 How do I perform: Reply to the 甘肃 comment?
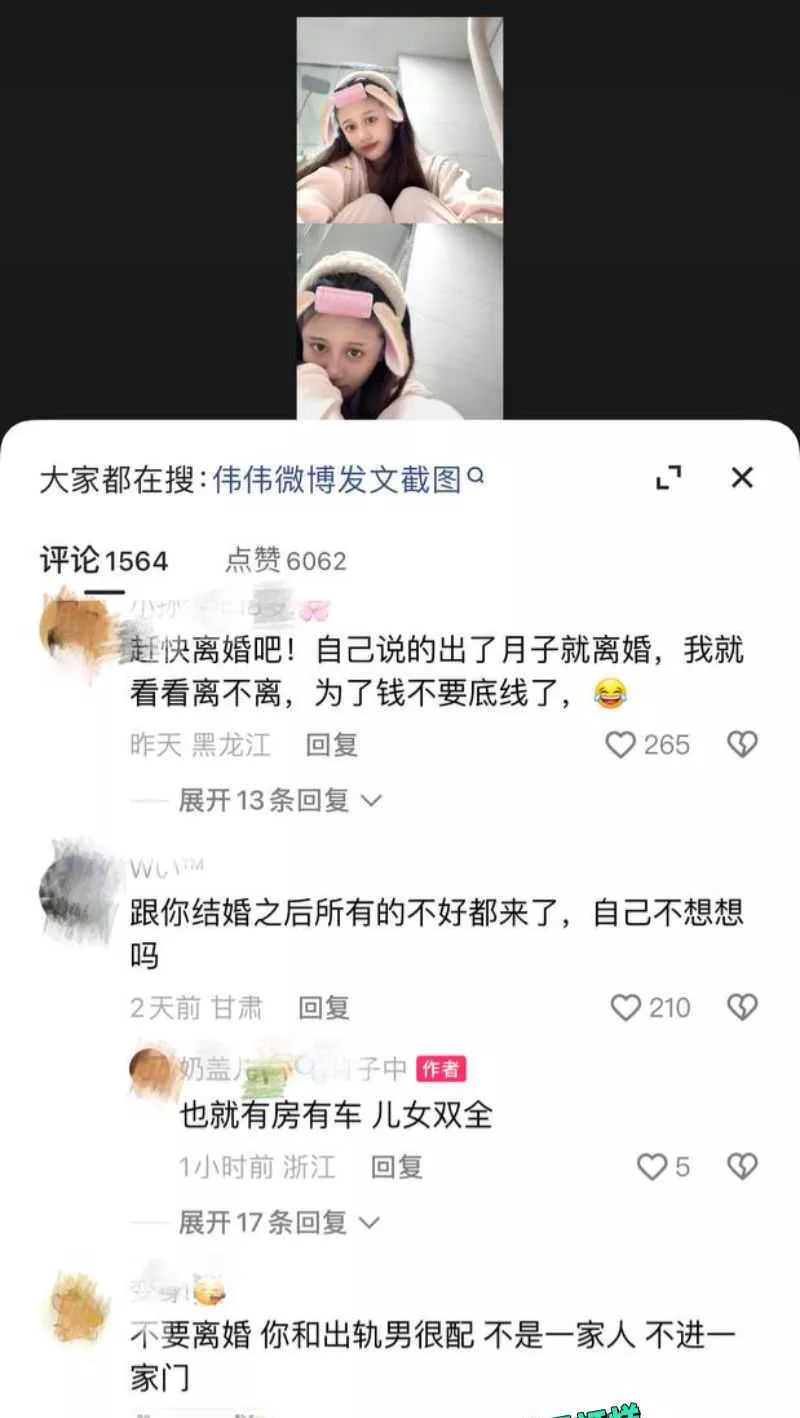click(324, 1008)
